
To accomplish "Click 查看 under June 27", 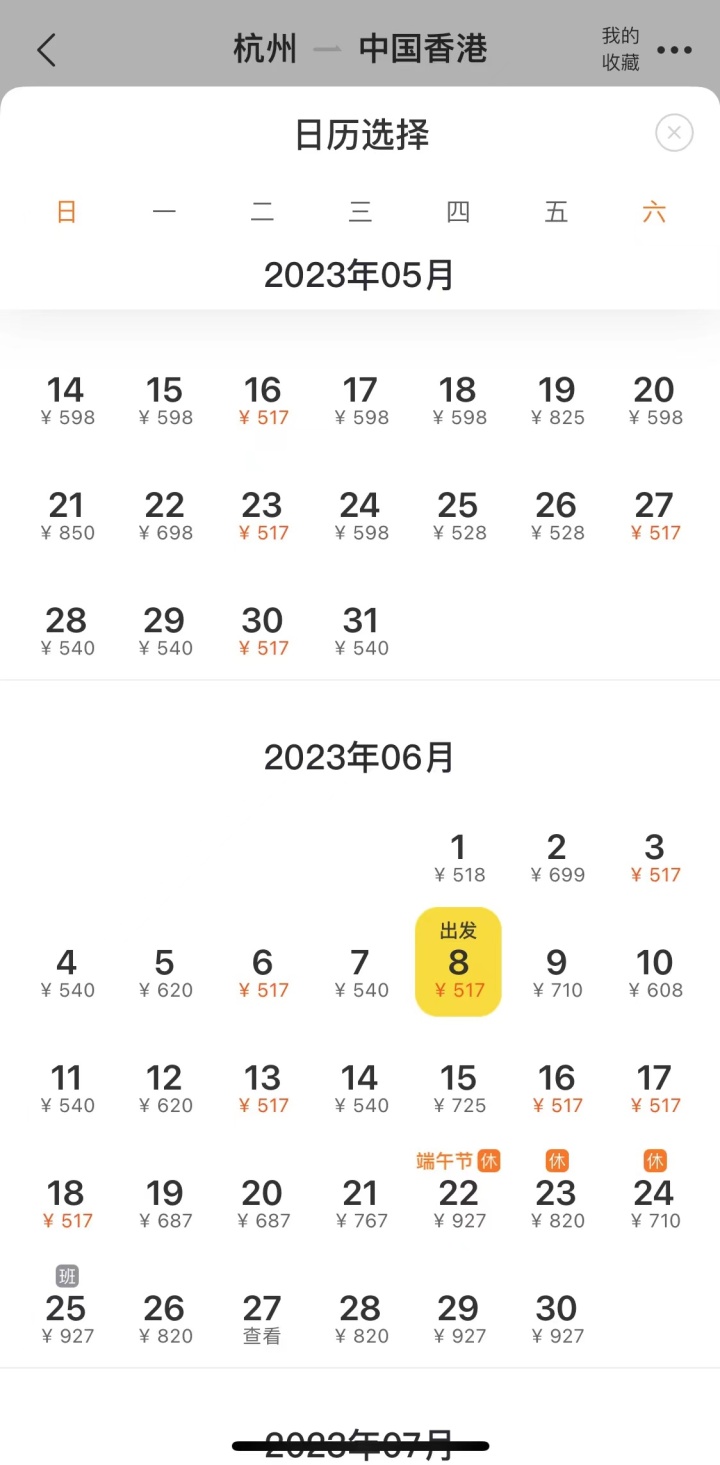I will point(262,1335).
